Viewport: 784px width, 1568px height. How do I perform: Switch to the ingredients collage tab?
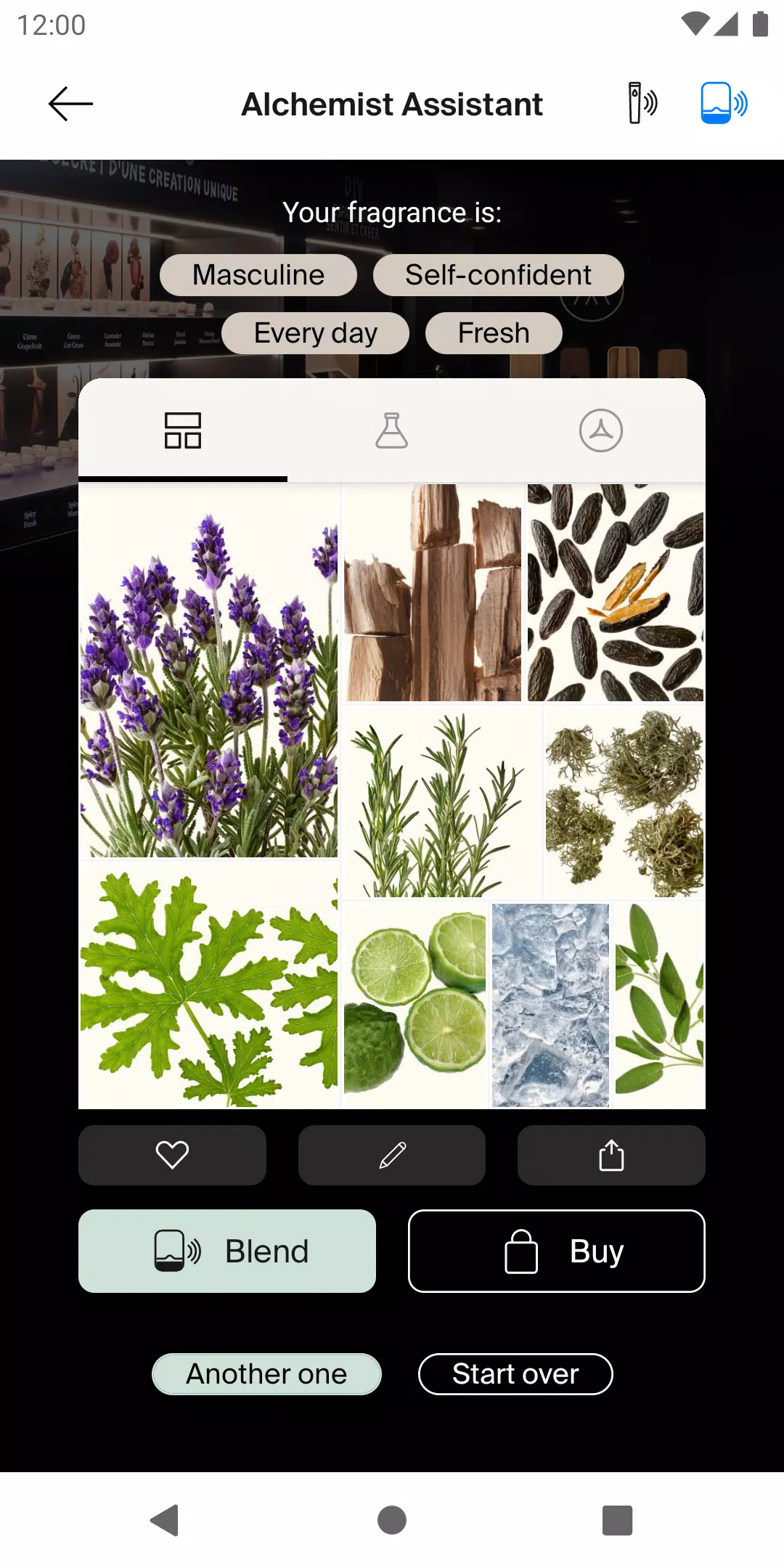183,430
